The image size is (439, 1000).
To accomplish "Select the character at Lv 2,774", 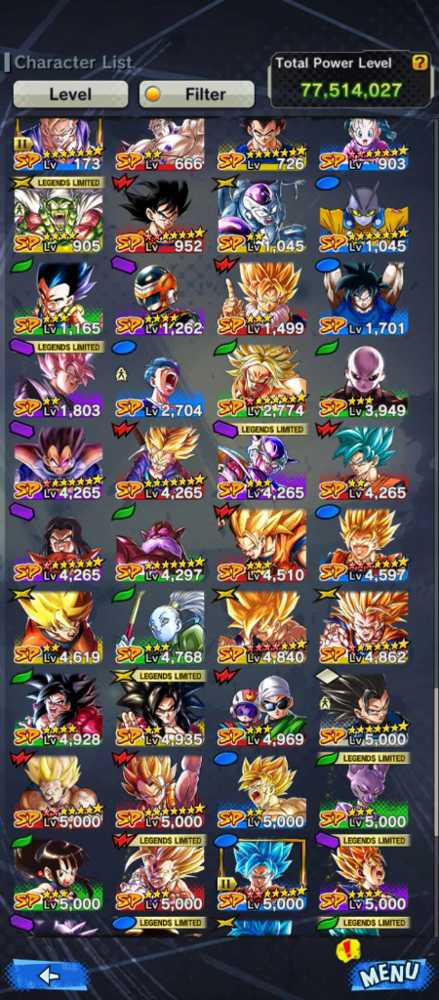I will pyautogui.click(x=262, y=380).
